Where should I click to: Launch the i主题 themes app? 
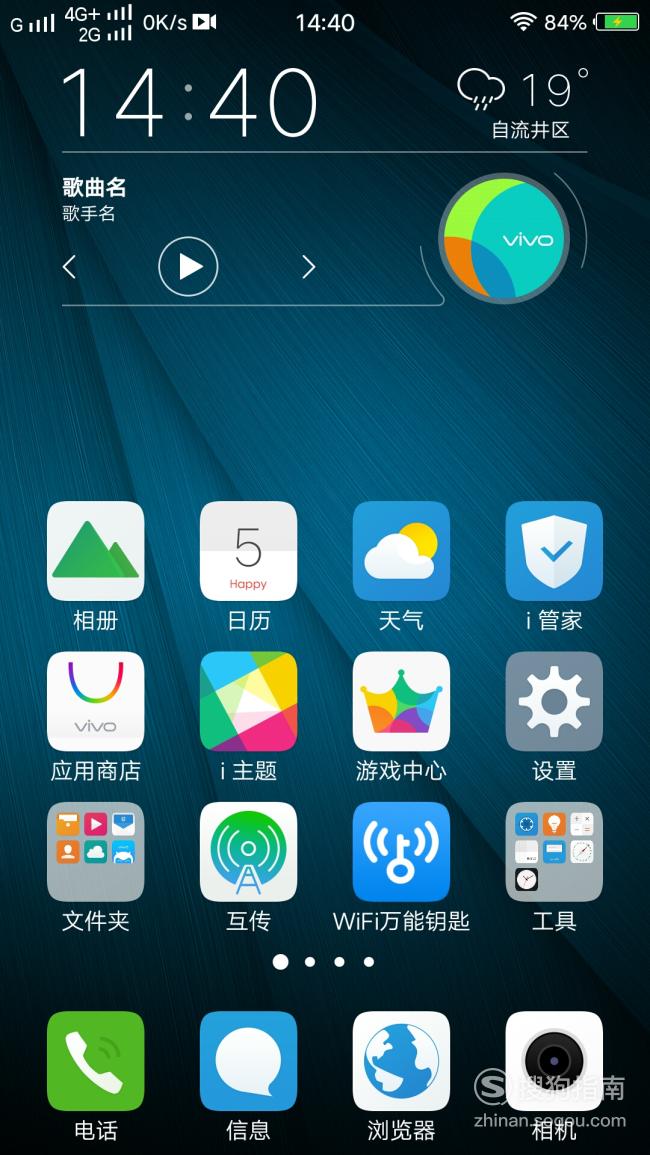pyautogui.click(x=248, y=701)
